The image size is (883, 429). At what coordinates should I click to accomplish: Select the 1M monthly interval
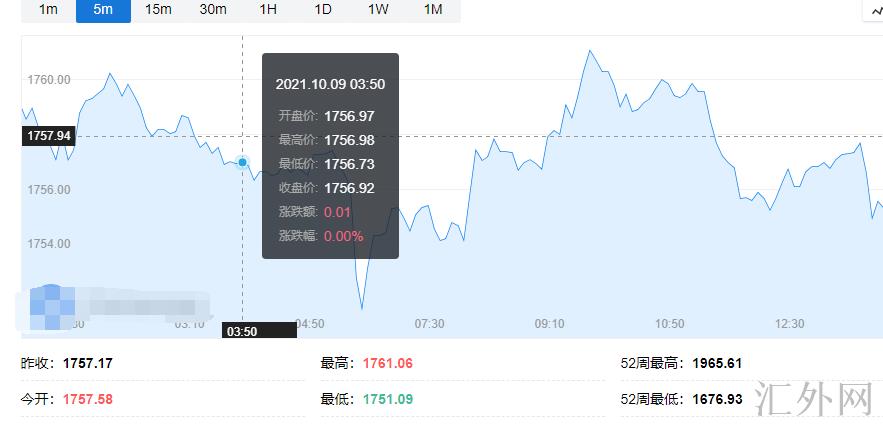[433, 9]
